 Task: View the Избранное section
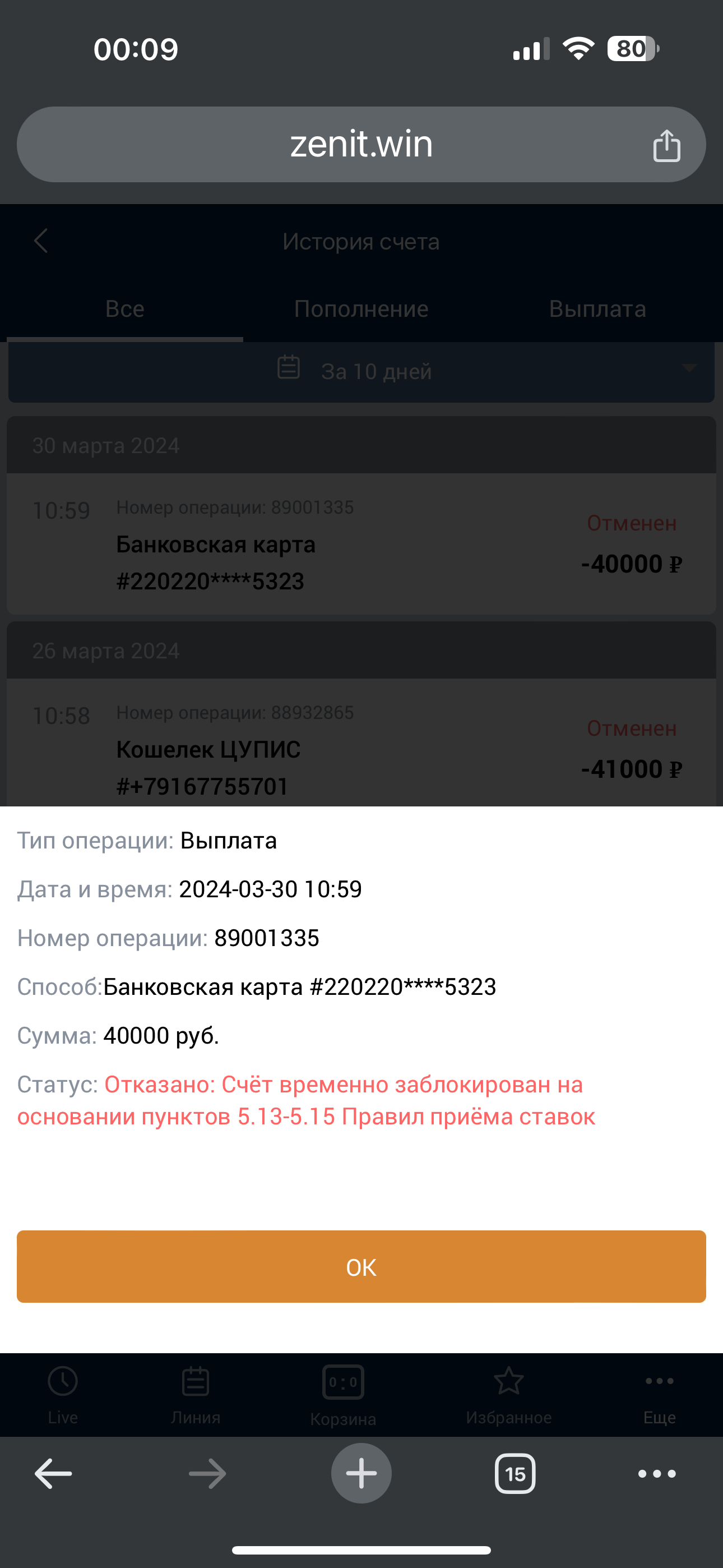[x=509, y=1392]
